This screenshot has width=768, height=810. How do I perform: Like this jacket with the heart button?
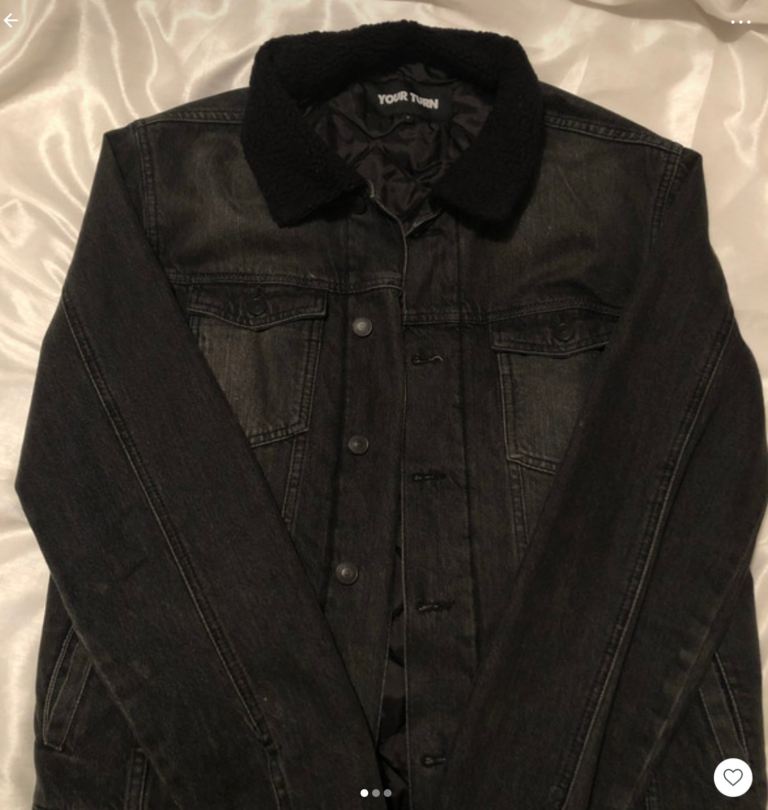click(733, 777)
